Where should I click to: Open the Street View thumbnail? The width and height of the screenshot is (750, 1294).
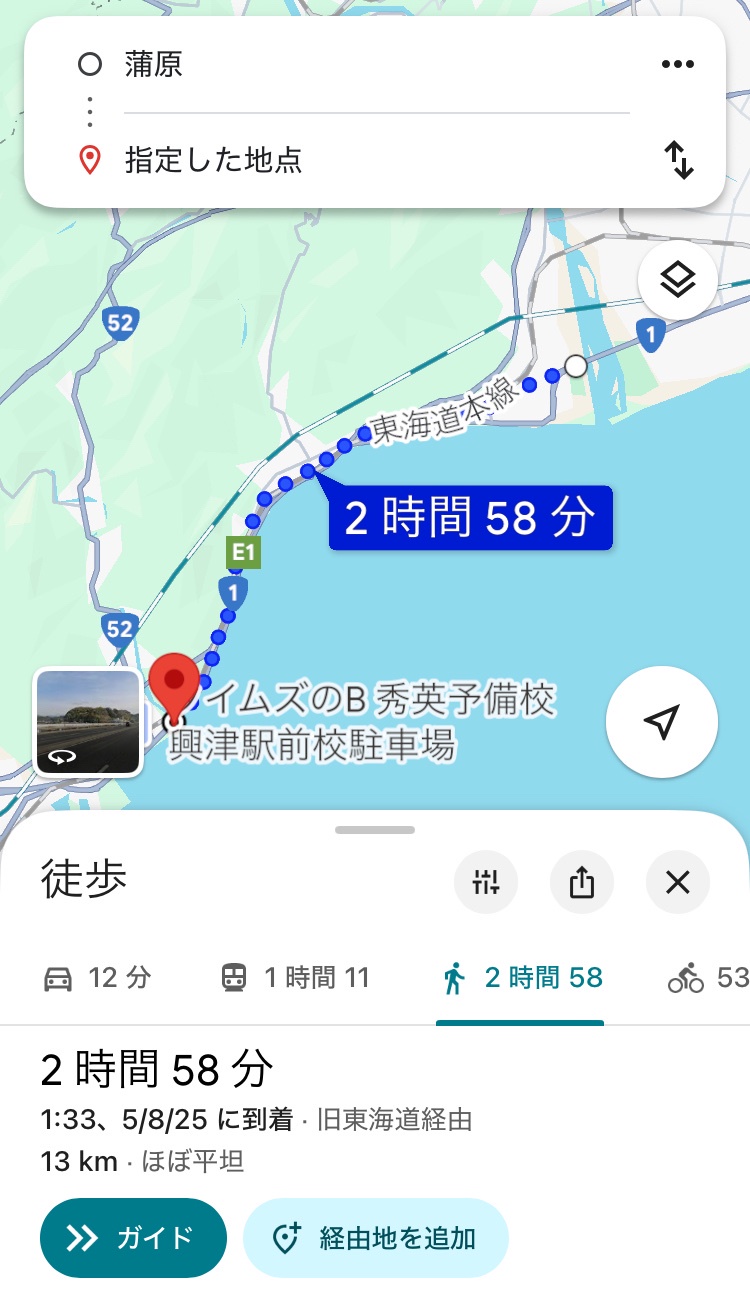pos(88,722)
